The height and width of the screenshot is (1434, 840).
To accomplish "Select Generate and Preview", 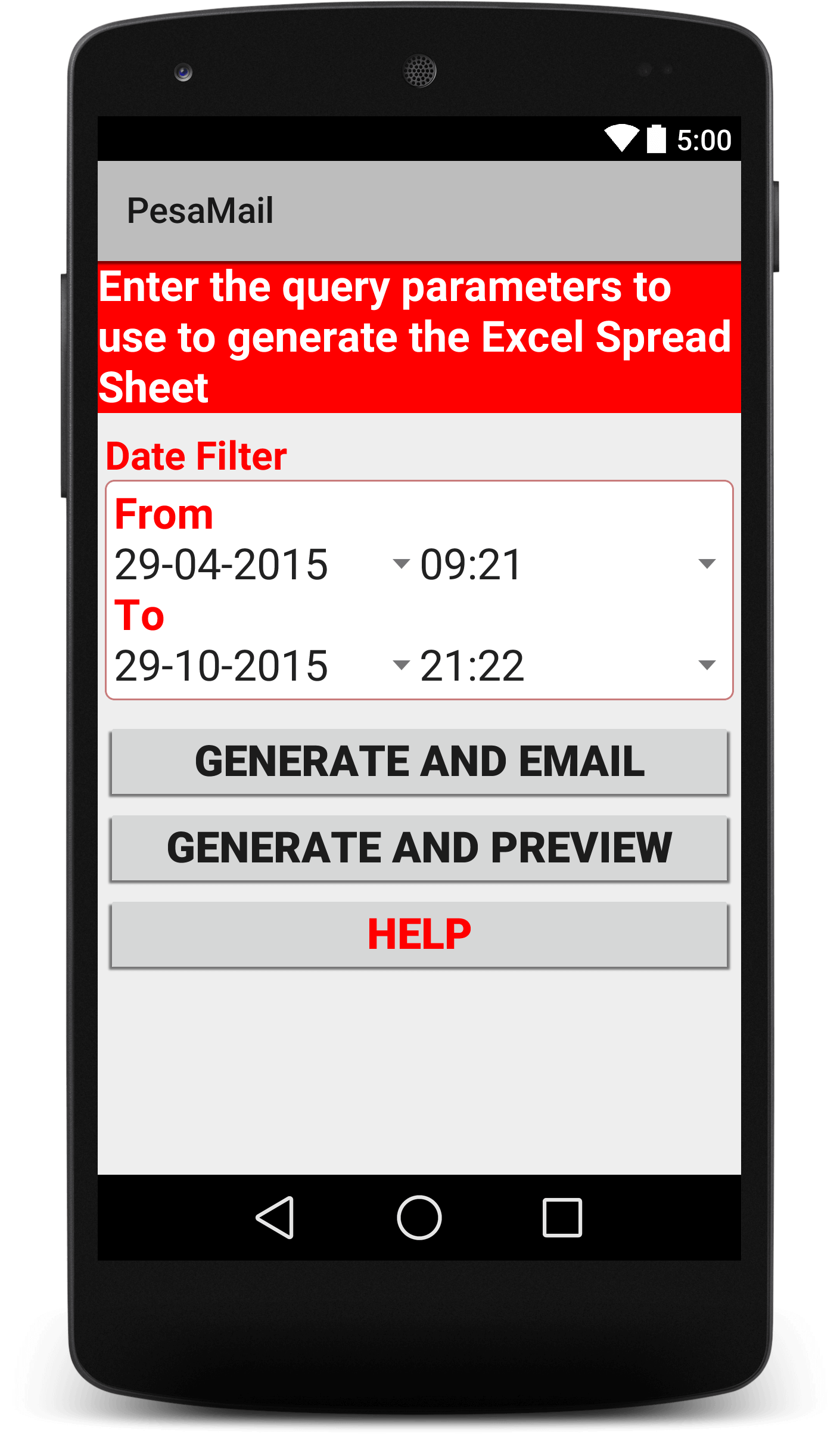I will click(419, 848).
